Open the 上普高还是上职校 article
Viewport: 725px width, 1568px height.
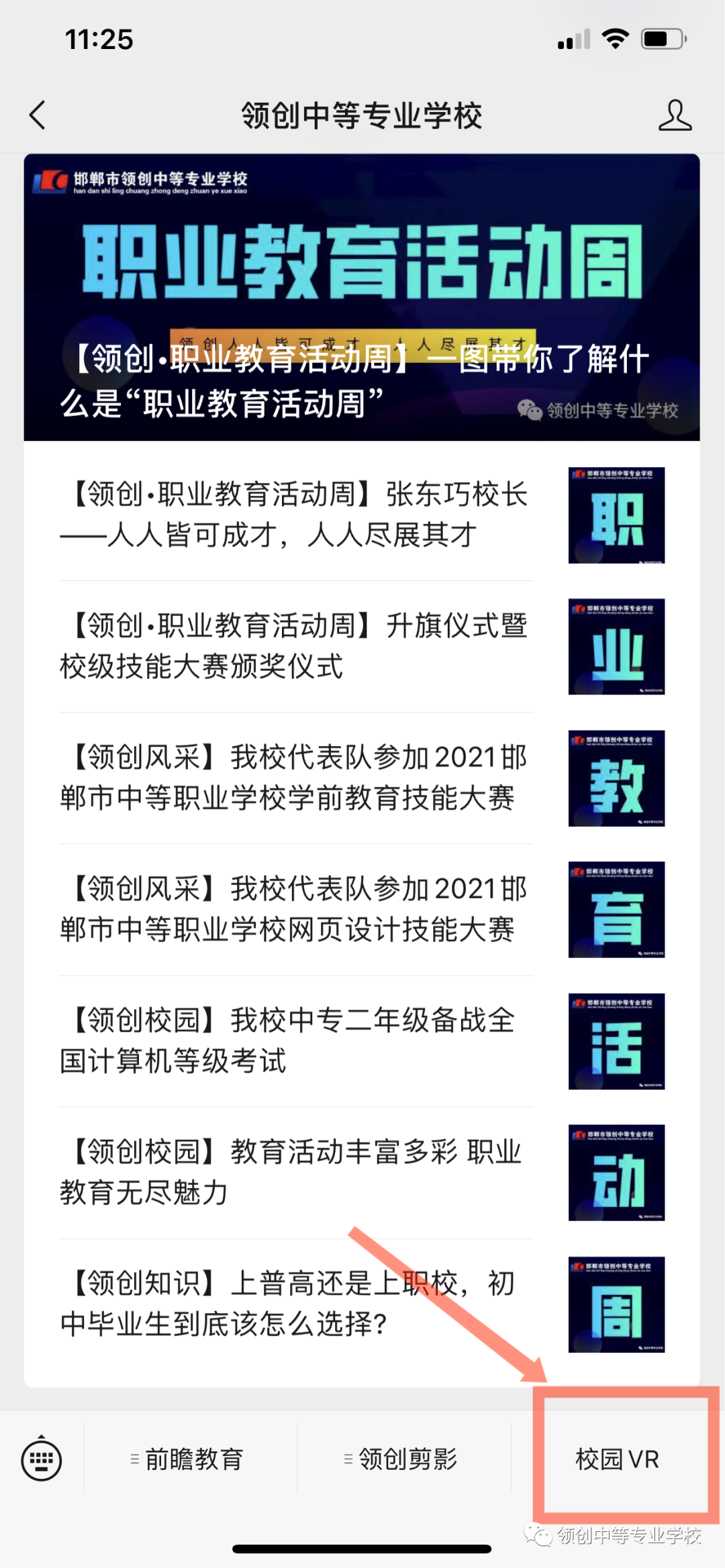[x=362, y=1304]
